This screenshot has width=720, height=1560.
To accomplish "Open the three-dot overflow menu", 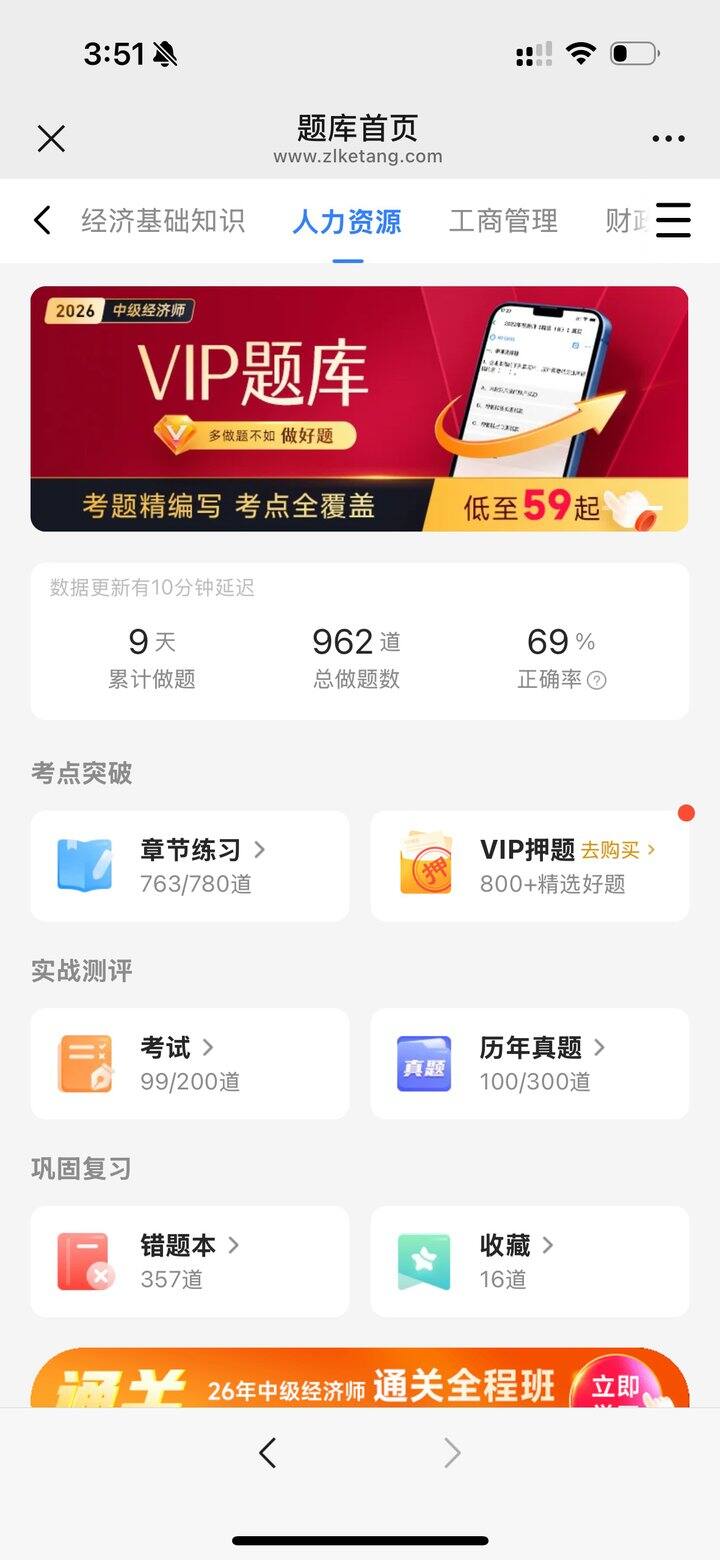I will pyautogui.click(x=668, y=139).
